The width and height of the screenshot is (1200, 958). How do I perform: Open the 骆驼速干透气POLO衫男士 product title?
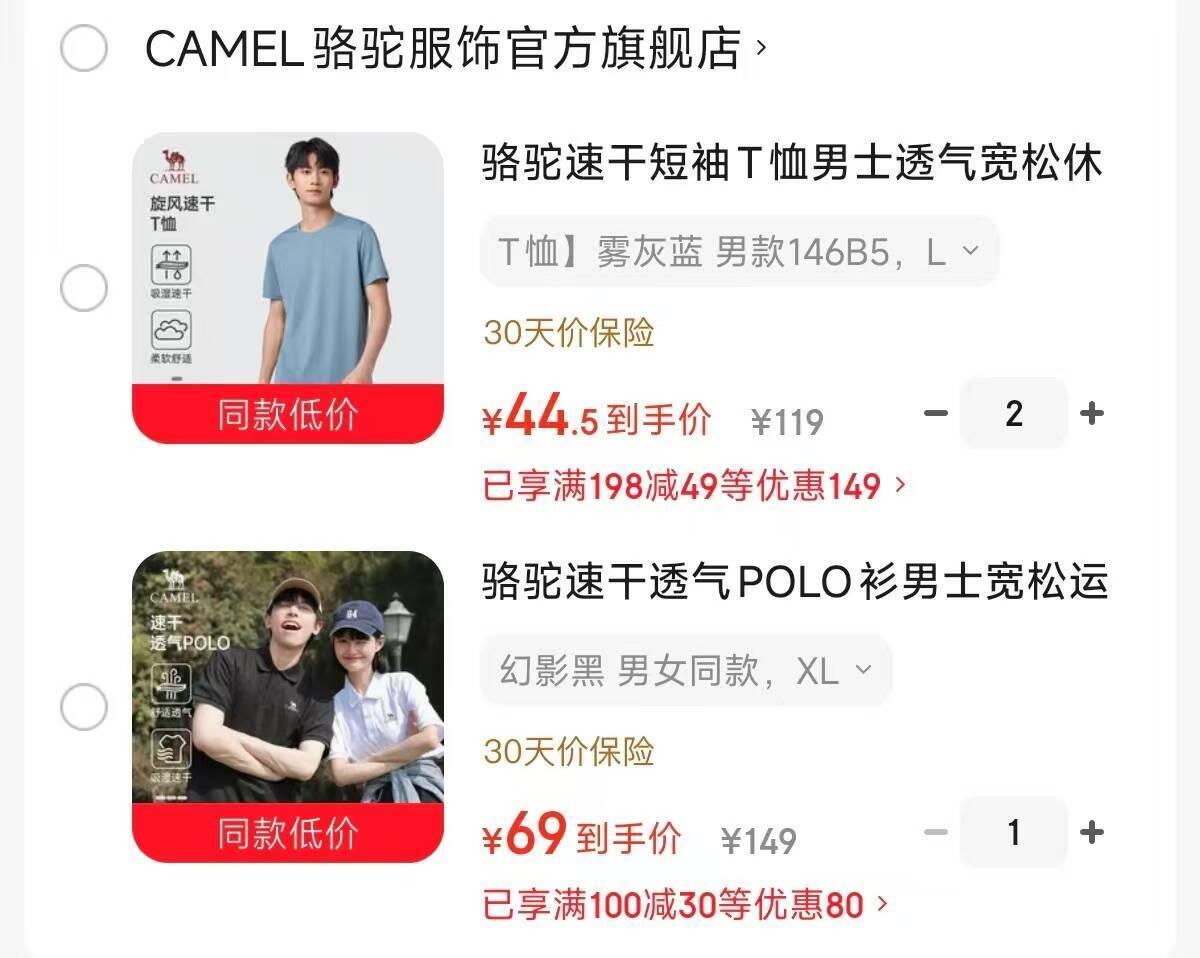click(x=794, y=582)
